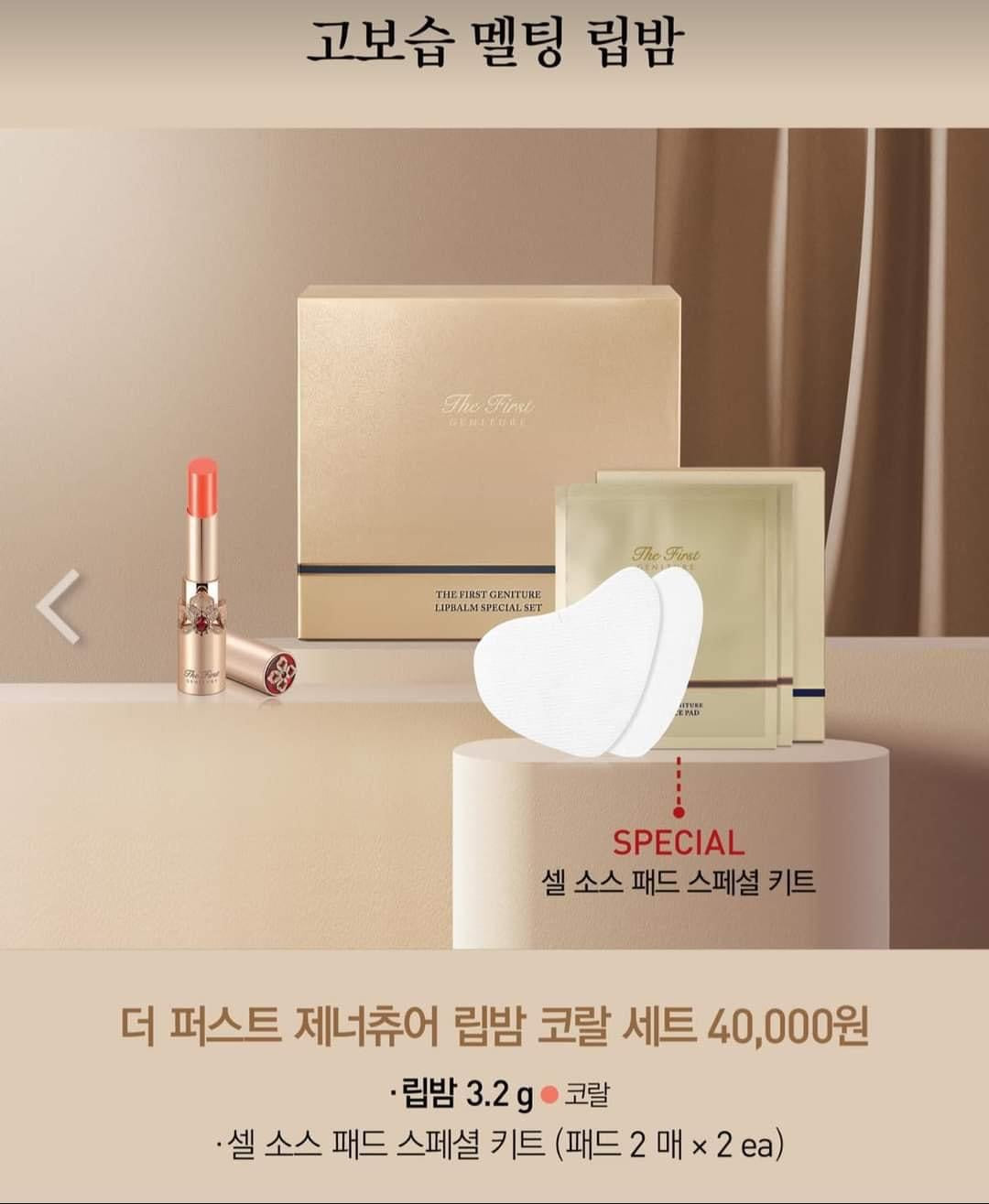Go to the previous image arrow
Screen dimensions: 989x1204
click(58, 606)
